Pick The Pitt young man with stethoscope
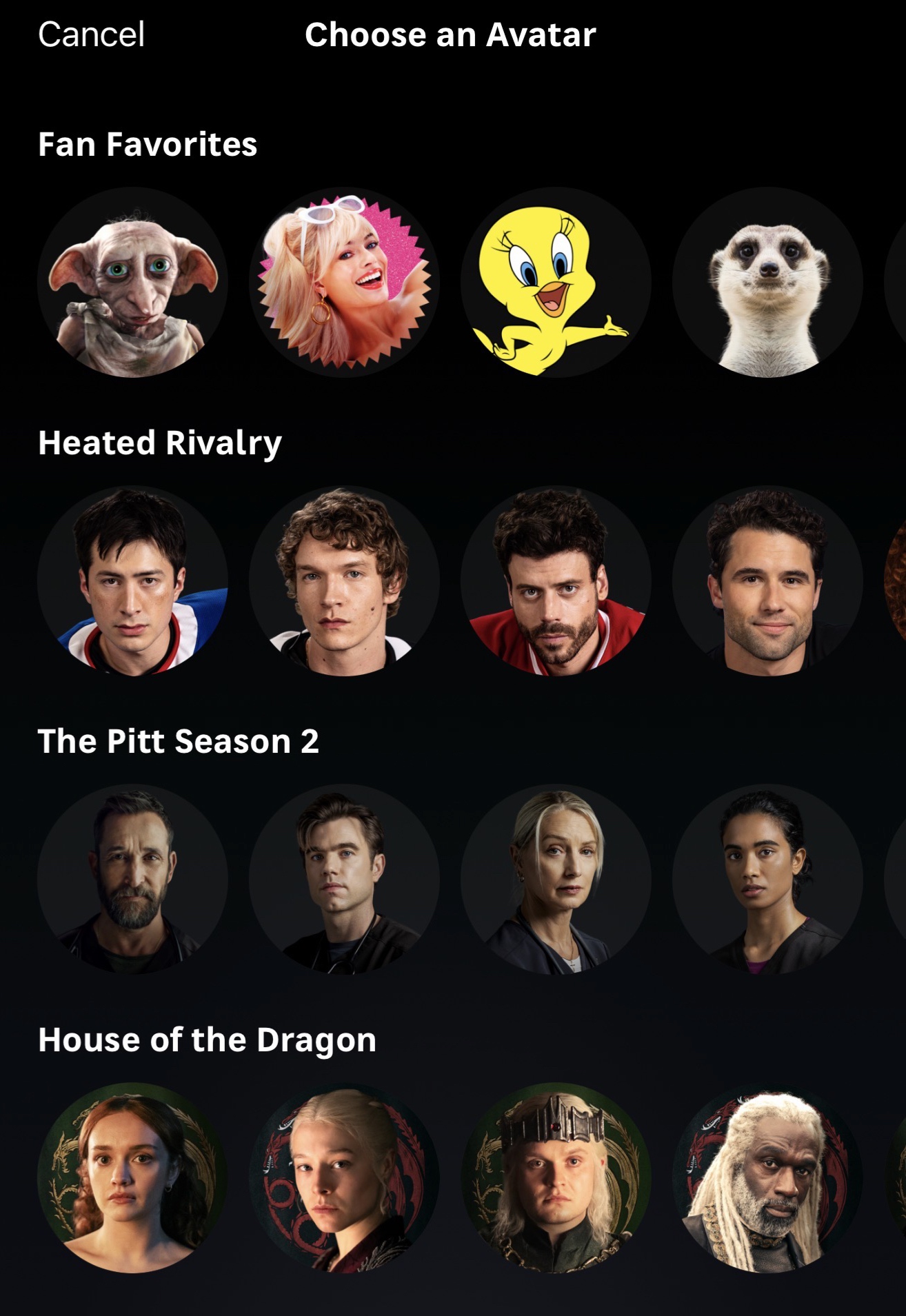 [x=344, y=880]
